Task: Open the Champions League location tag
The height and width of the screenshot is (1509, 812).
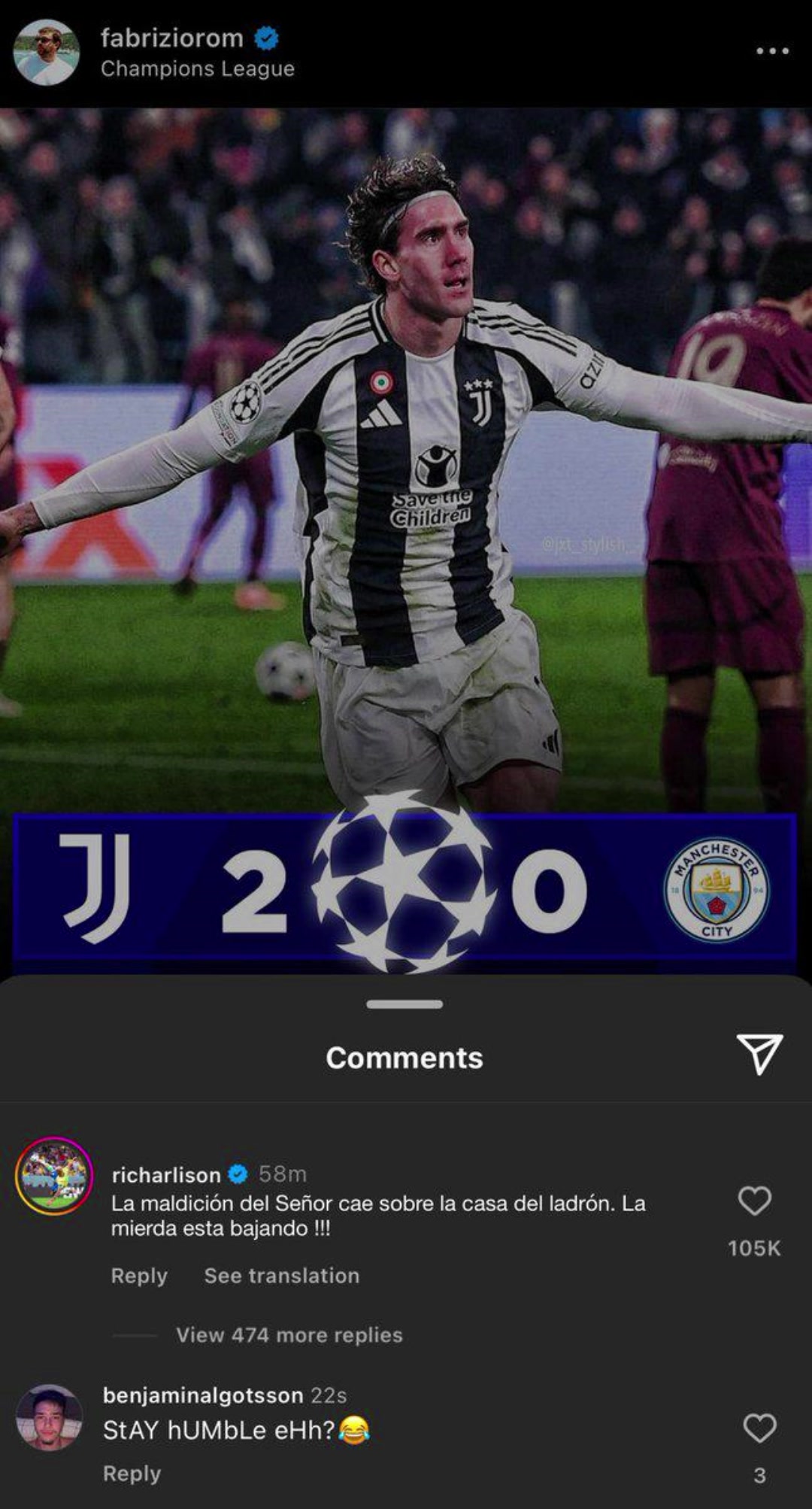Action: click(x=198, y=69)
